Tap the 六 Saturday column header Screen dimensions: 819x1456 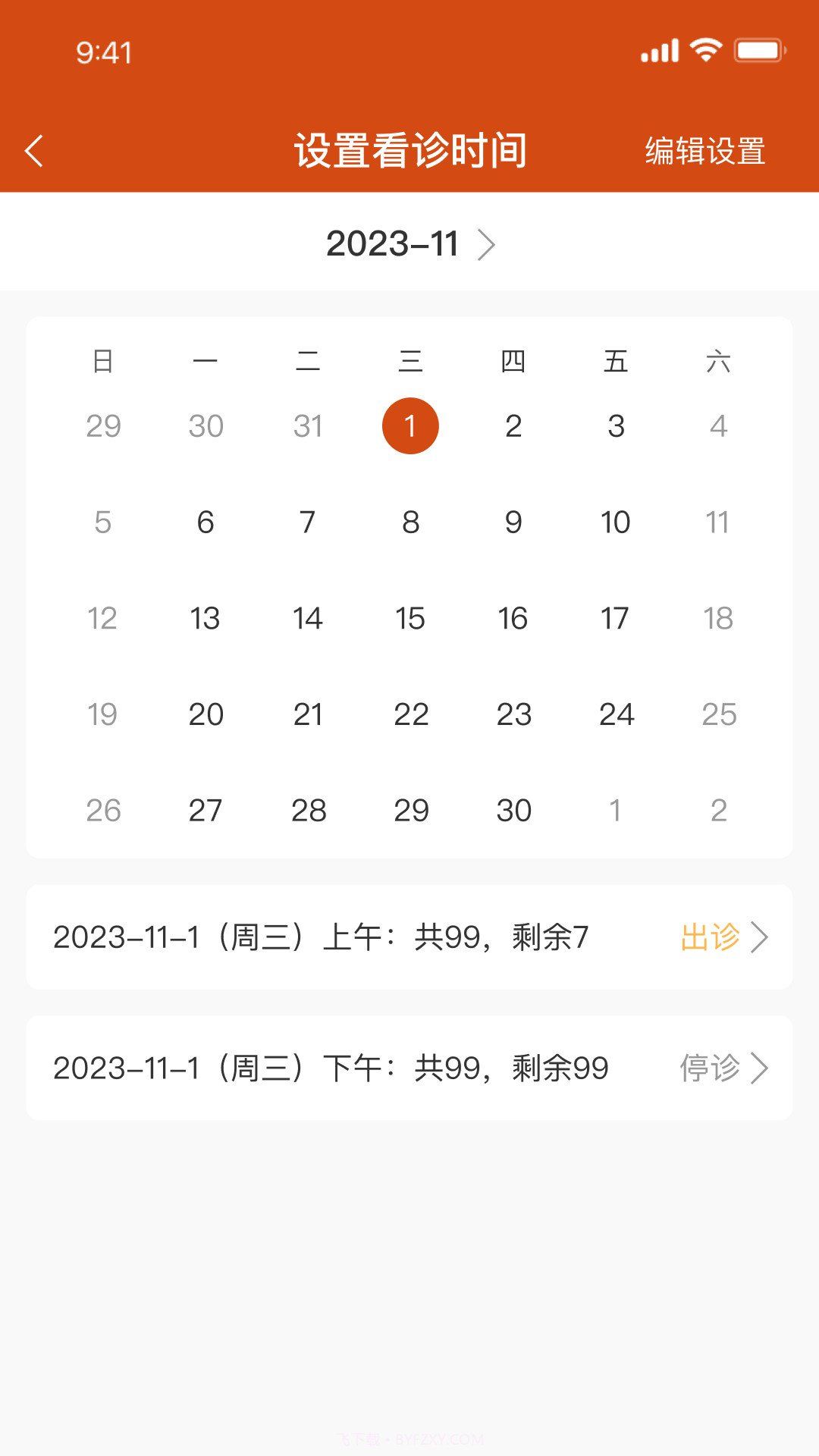click(x=718, y=362)
